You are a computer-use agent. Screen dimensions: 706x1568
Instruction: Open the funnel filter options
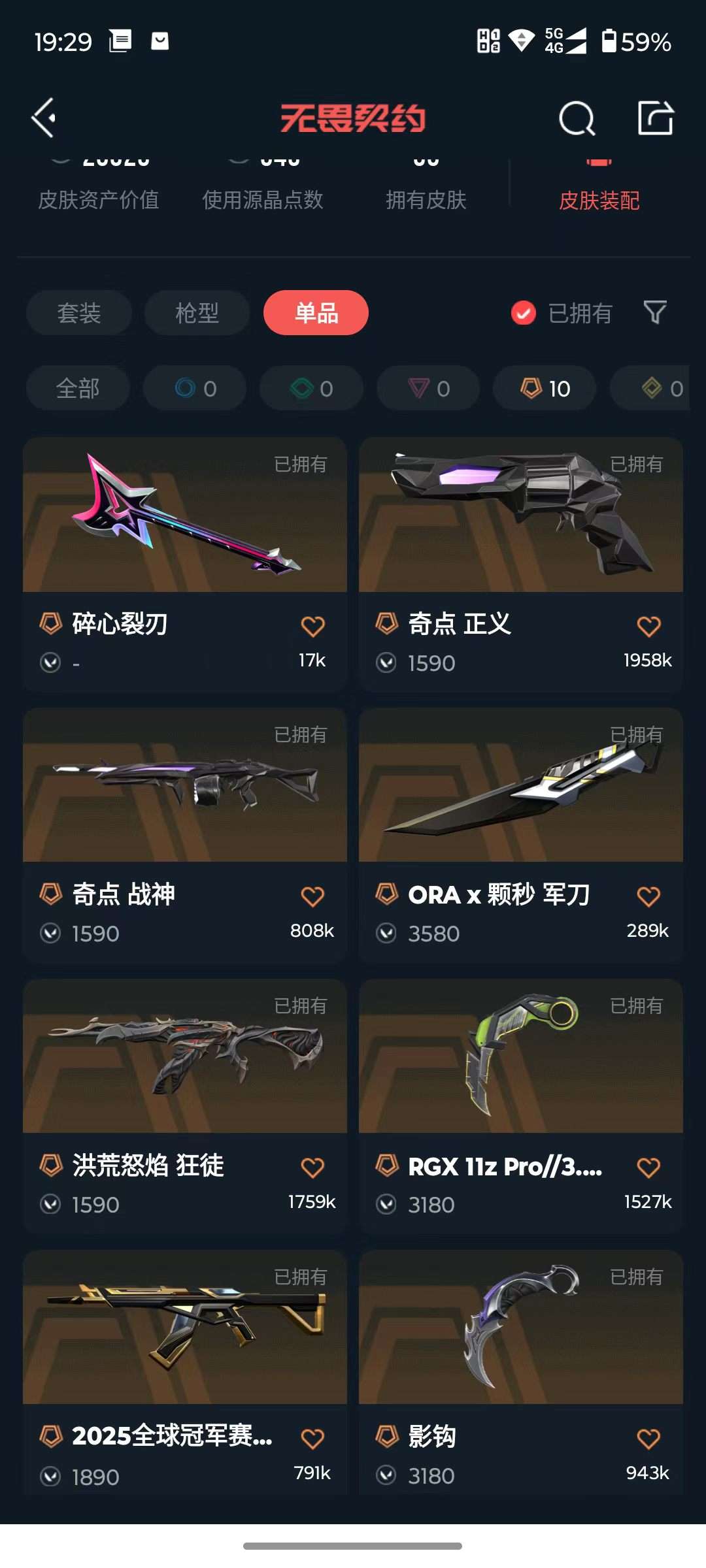point(655,312)
